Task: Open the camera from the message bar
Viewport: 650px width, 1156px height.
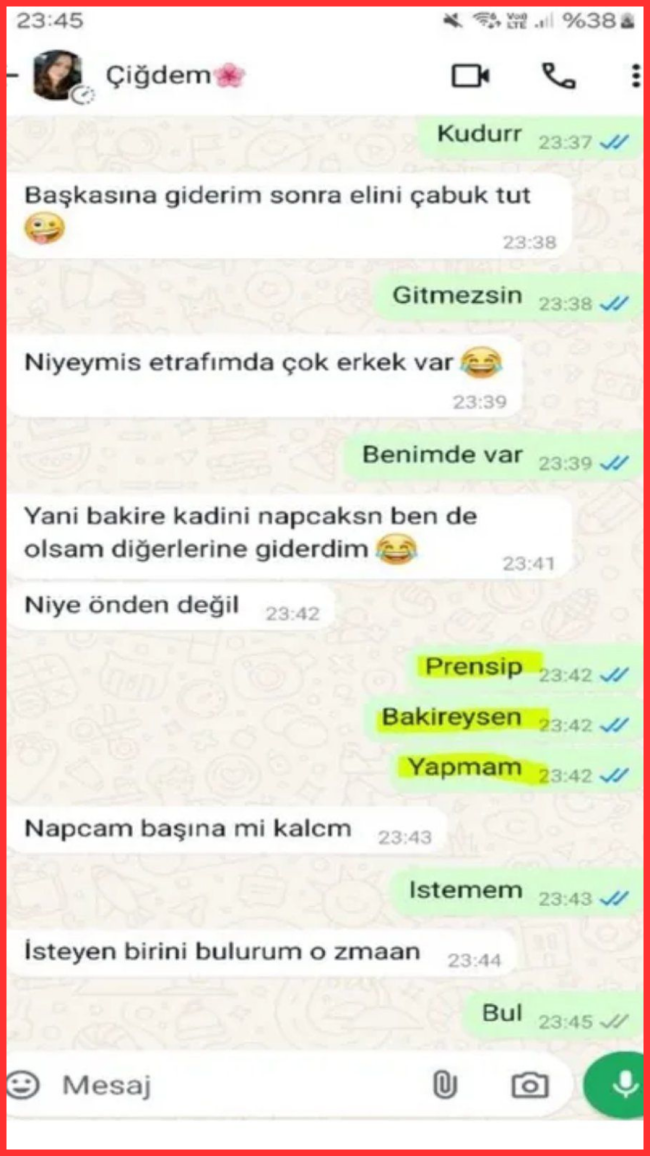Action: tap(530, 1085)
